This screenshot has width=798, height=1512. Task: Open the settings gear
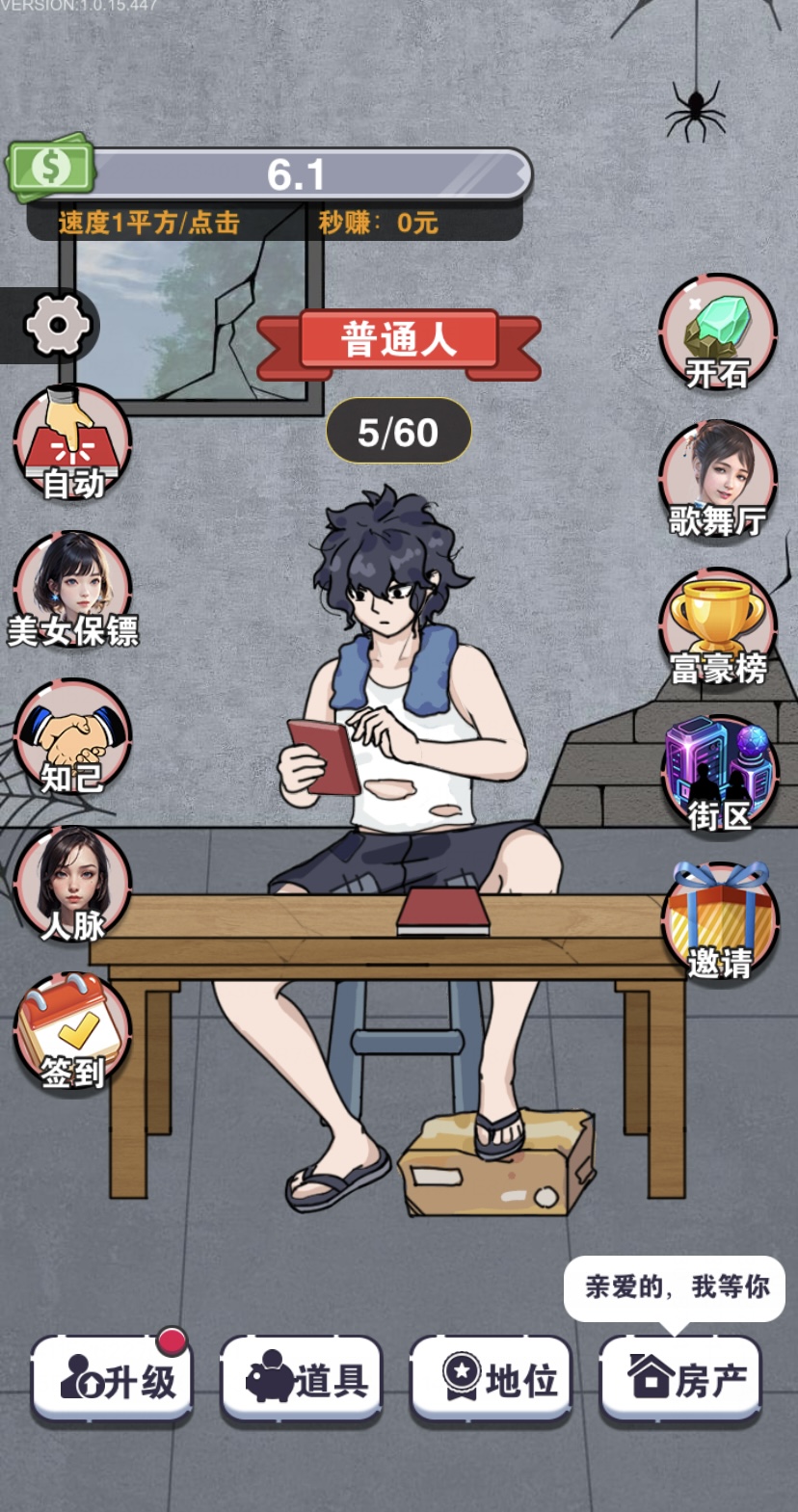(x=57, y=326)
